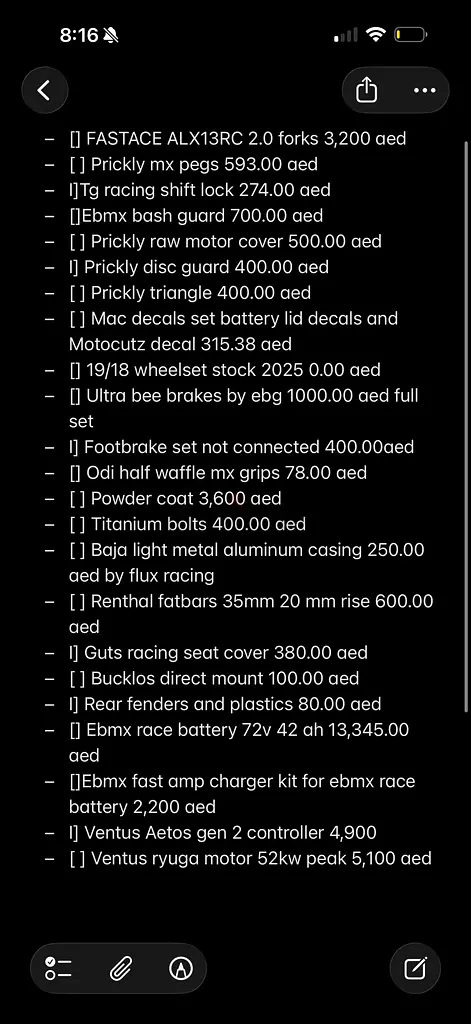Share this note
This screenshot has height=1024, width=471.
pyautogui.click(x=366, y=90)
